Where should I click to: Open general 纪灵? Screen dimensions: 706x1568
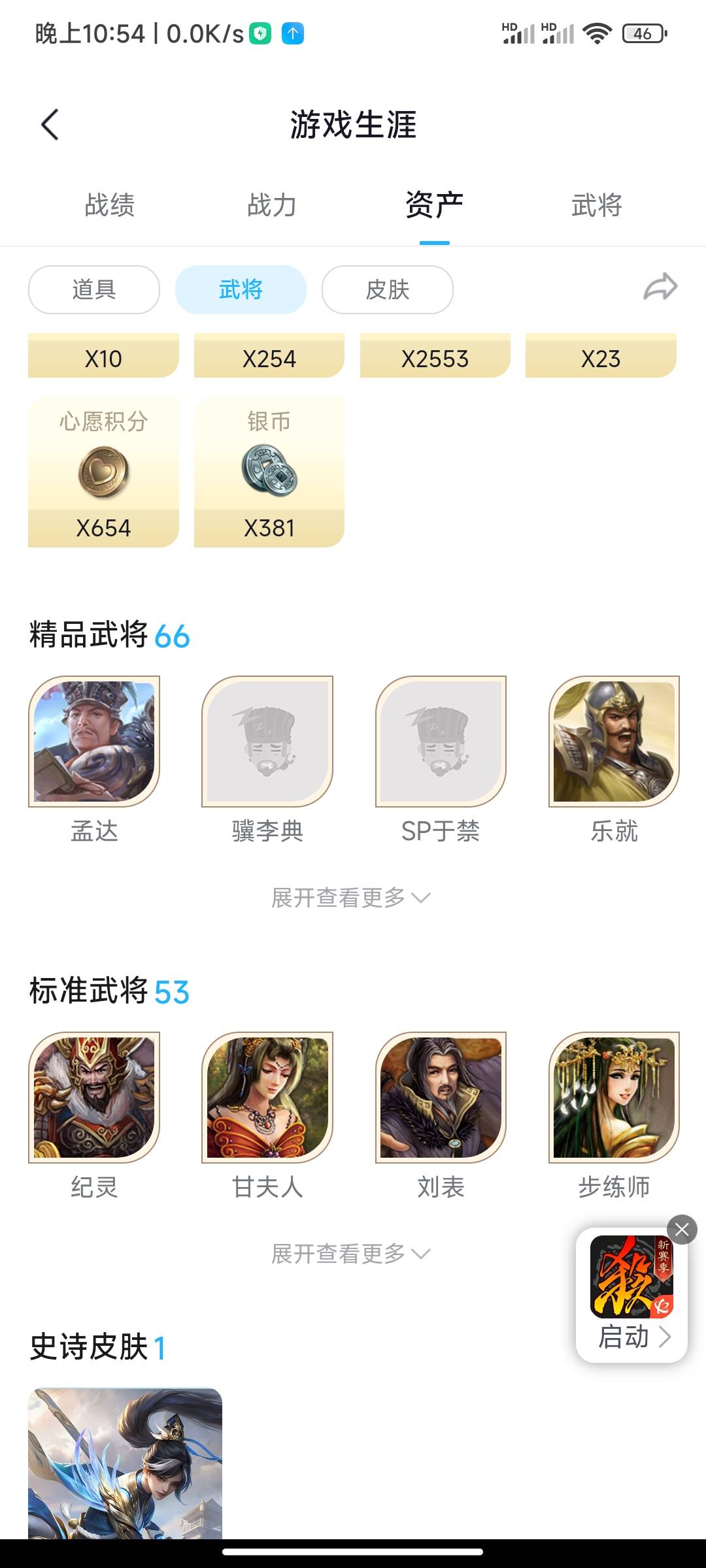[x=94, y=1098]
